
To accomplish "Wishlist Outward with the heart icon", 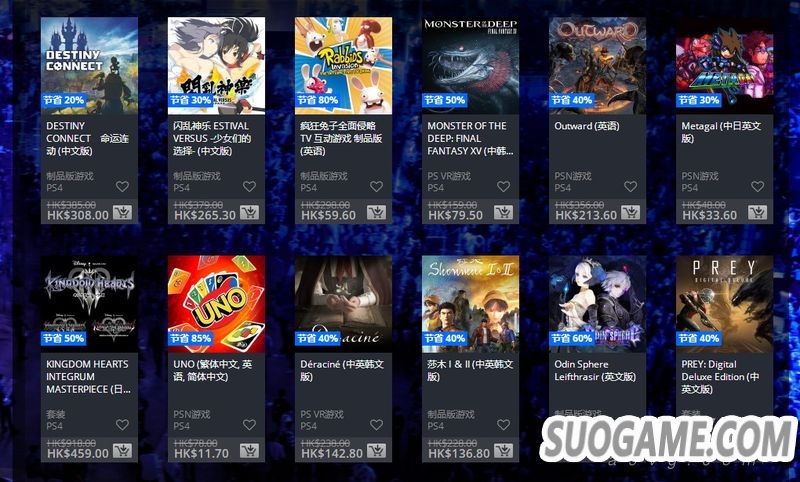I will click(630, 186).
